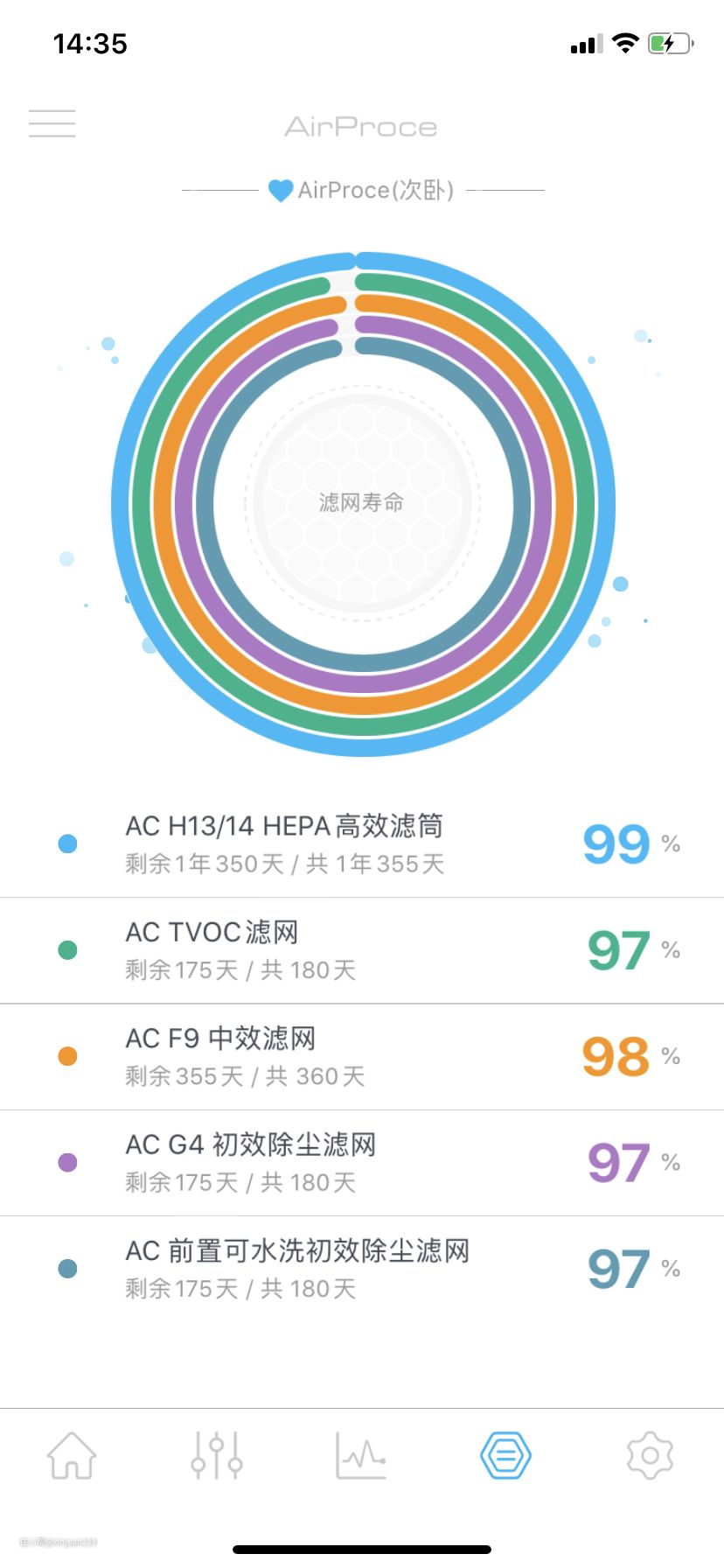Viewport: 724px width, 1568px height.
Task: Open AC TVOC 滤网 row
Action: 362,950
